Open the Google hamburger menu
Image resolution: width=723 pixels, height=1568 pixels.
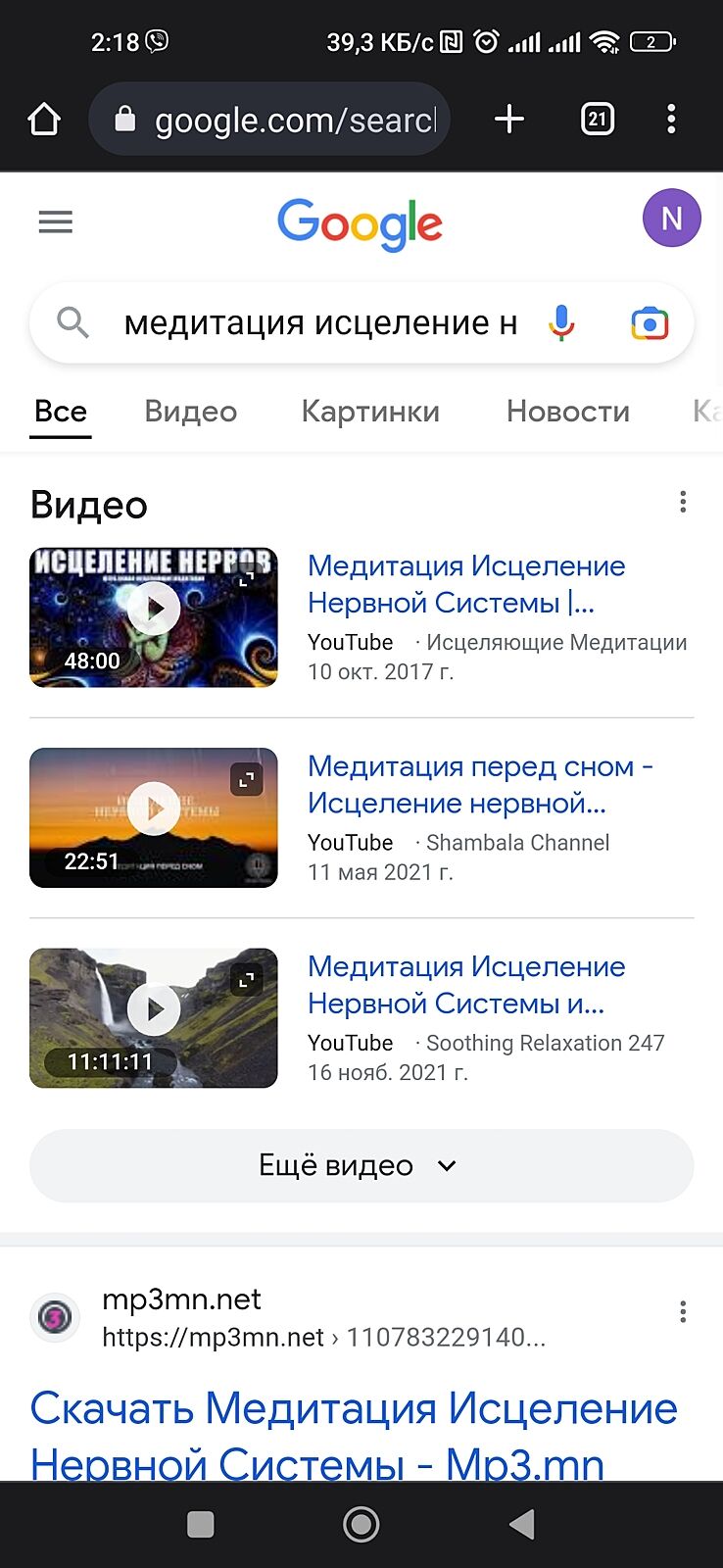point(56,222)
